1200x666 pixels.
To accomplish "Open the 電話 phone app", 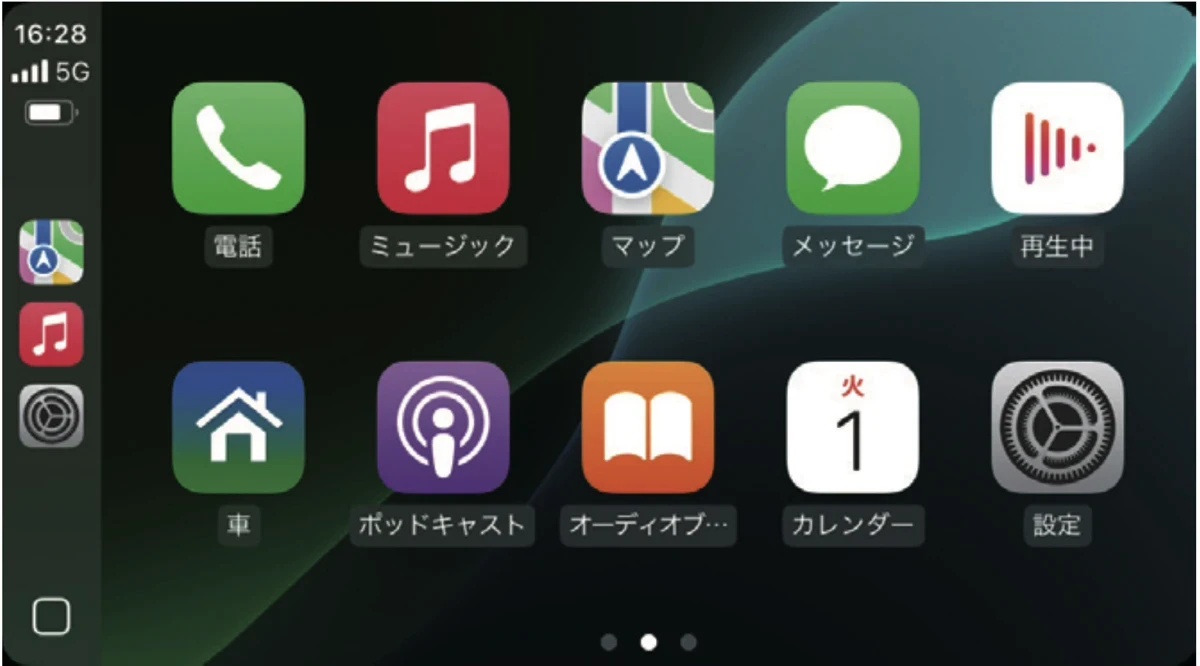I will 238,148.
